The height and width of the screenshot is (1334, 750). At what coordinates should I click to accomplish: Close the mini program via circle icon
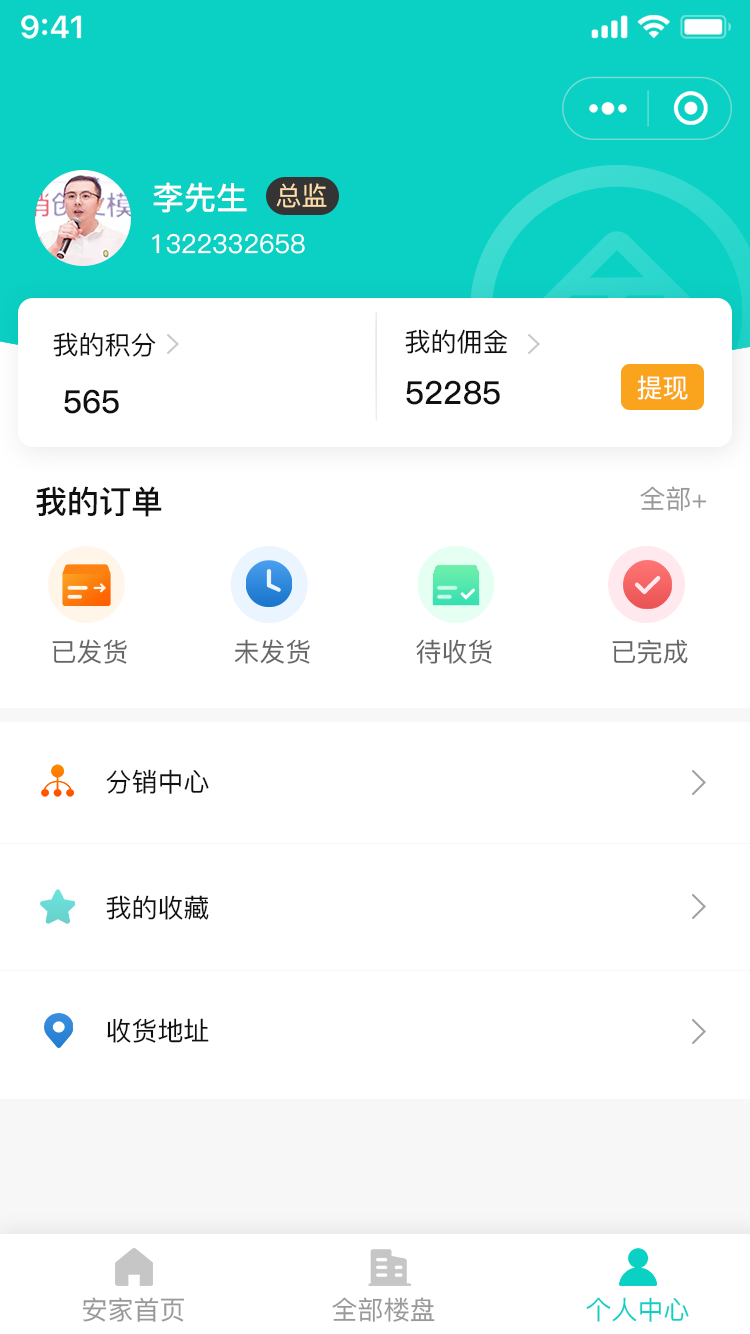[x=690, y=108]
